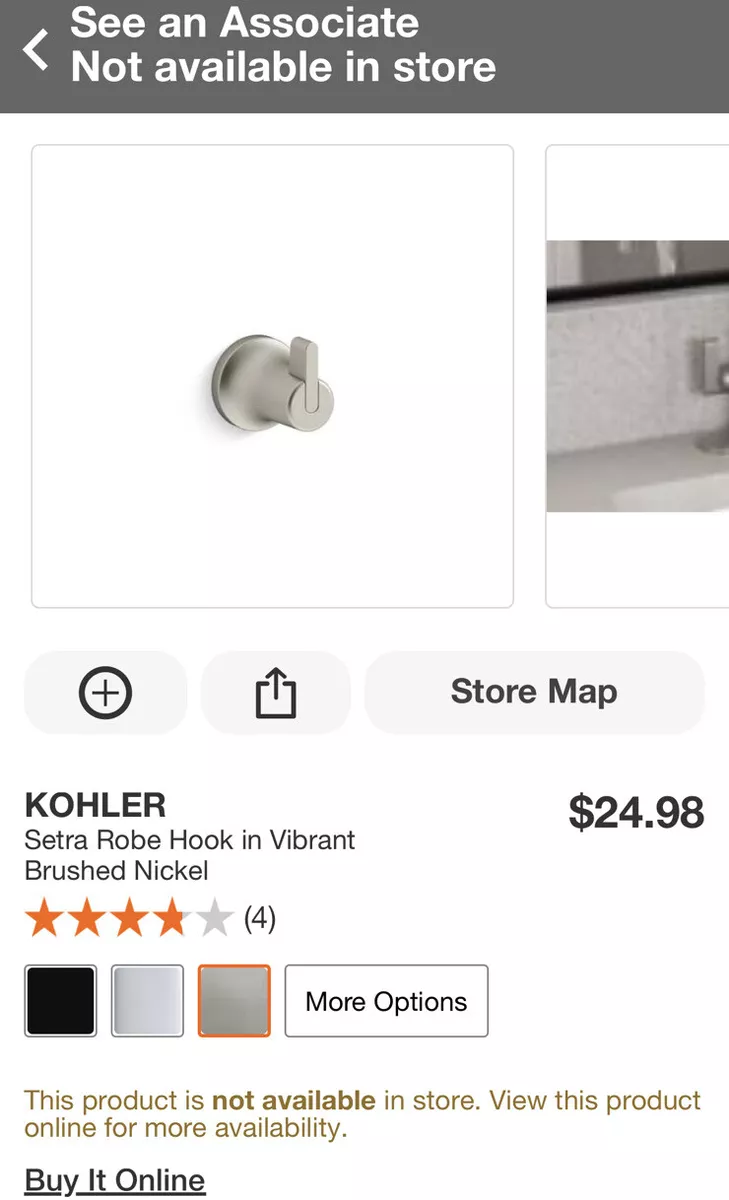Go back using the header arrow
The height and width of the screenshot is (1200, 729).
click(36, 49)
